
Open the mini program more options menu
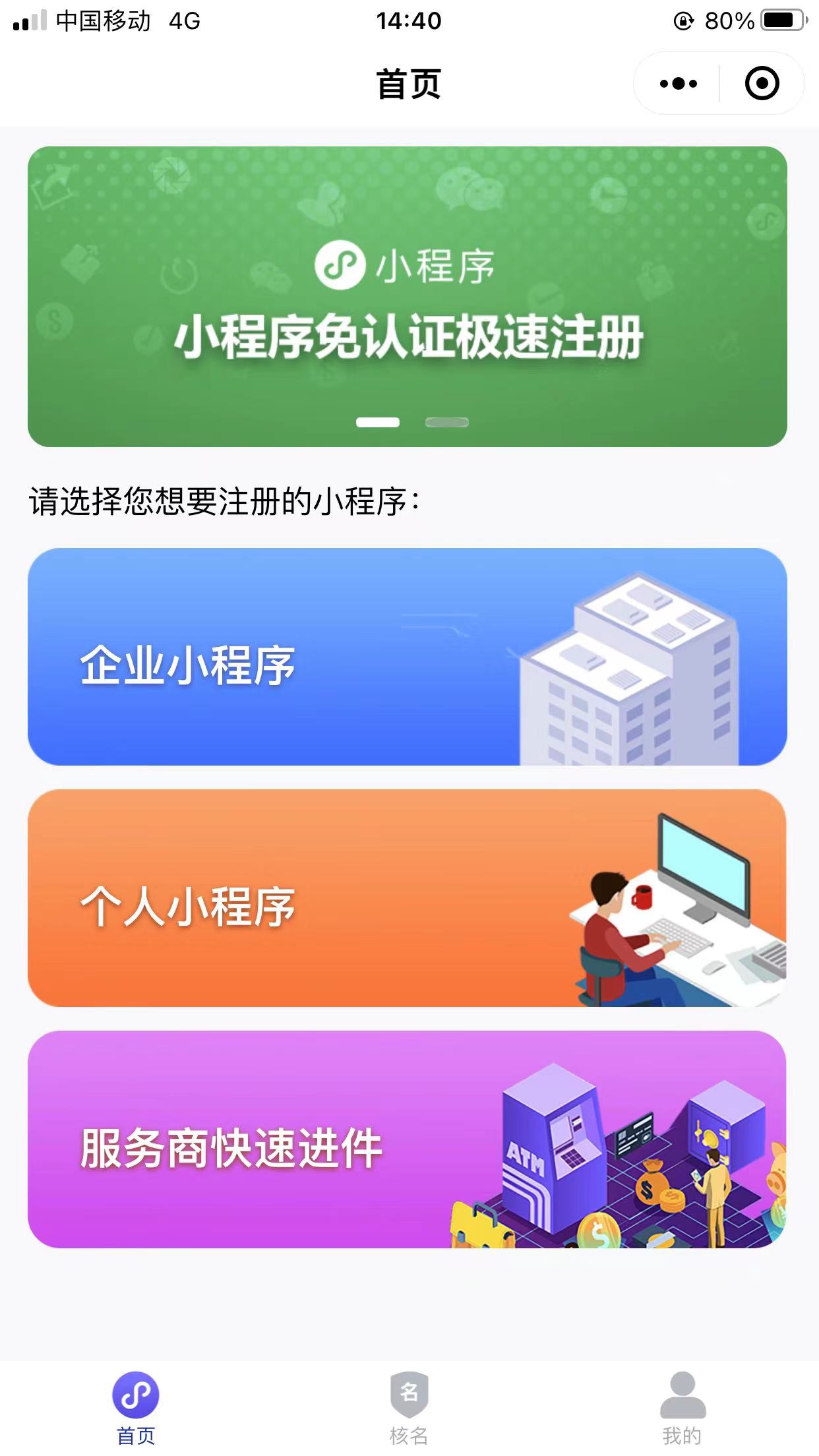(678, 84)
